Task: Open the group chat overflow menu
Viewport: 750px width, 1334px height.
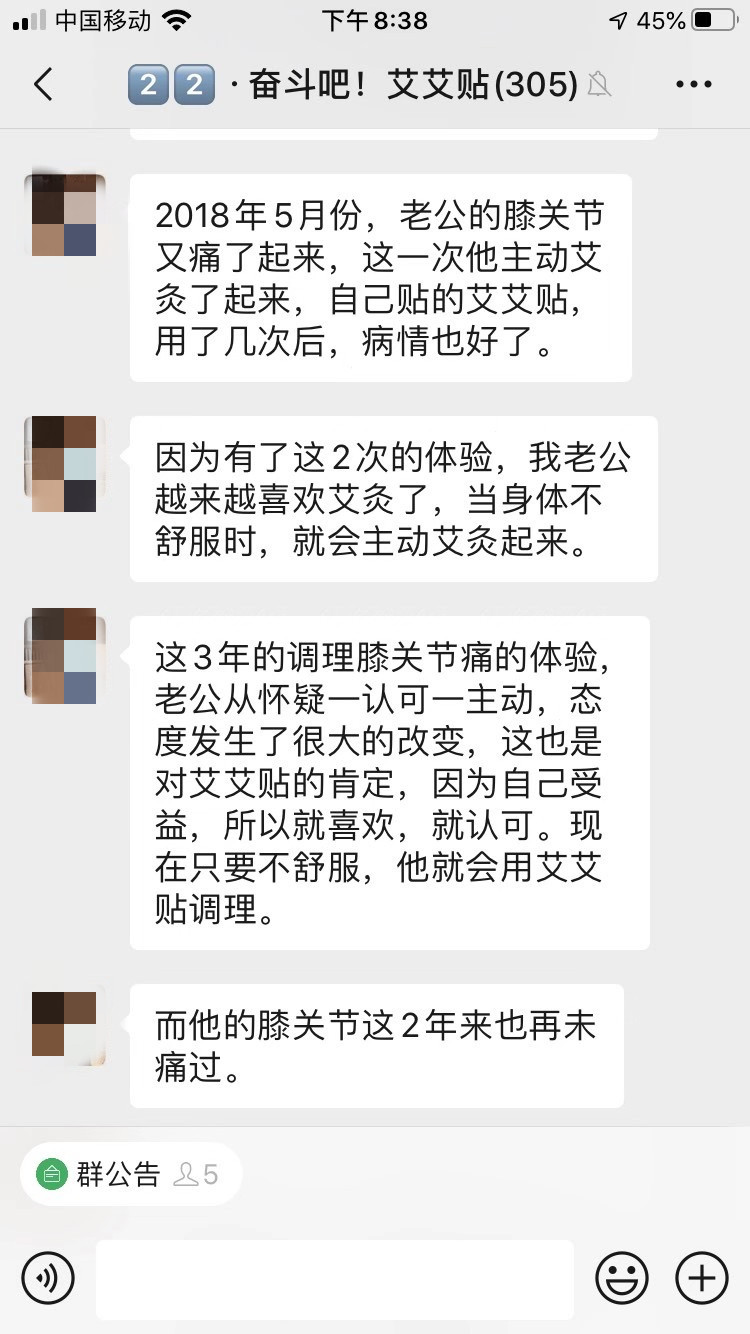Action: click(x=693, y=85)
